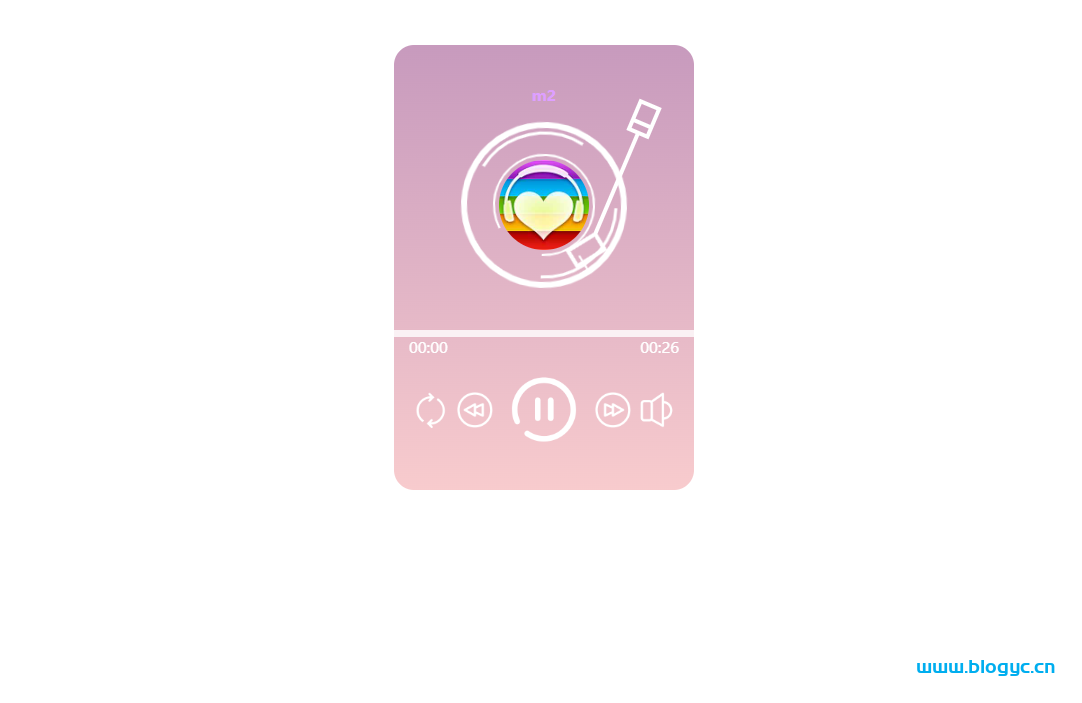The image size is (1082, 703).
Task: Open the volume speaker control
Action: [655, 410]
